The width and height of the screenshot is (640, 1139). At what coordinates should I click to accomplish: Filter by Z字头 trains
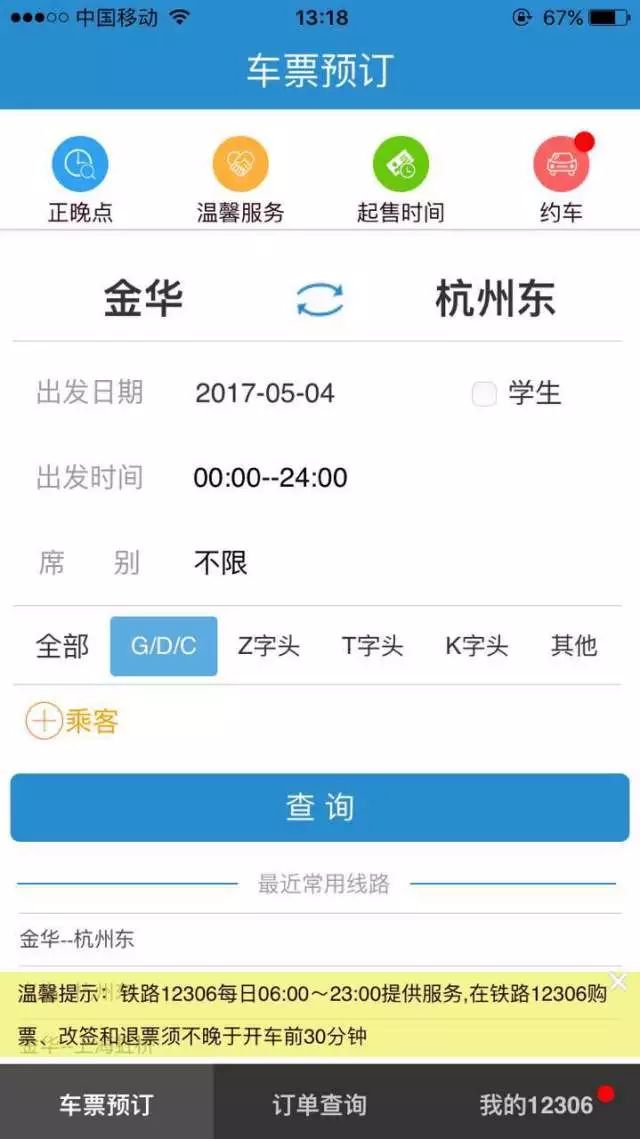point(268,646)
